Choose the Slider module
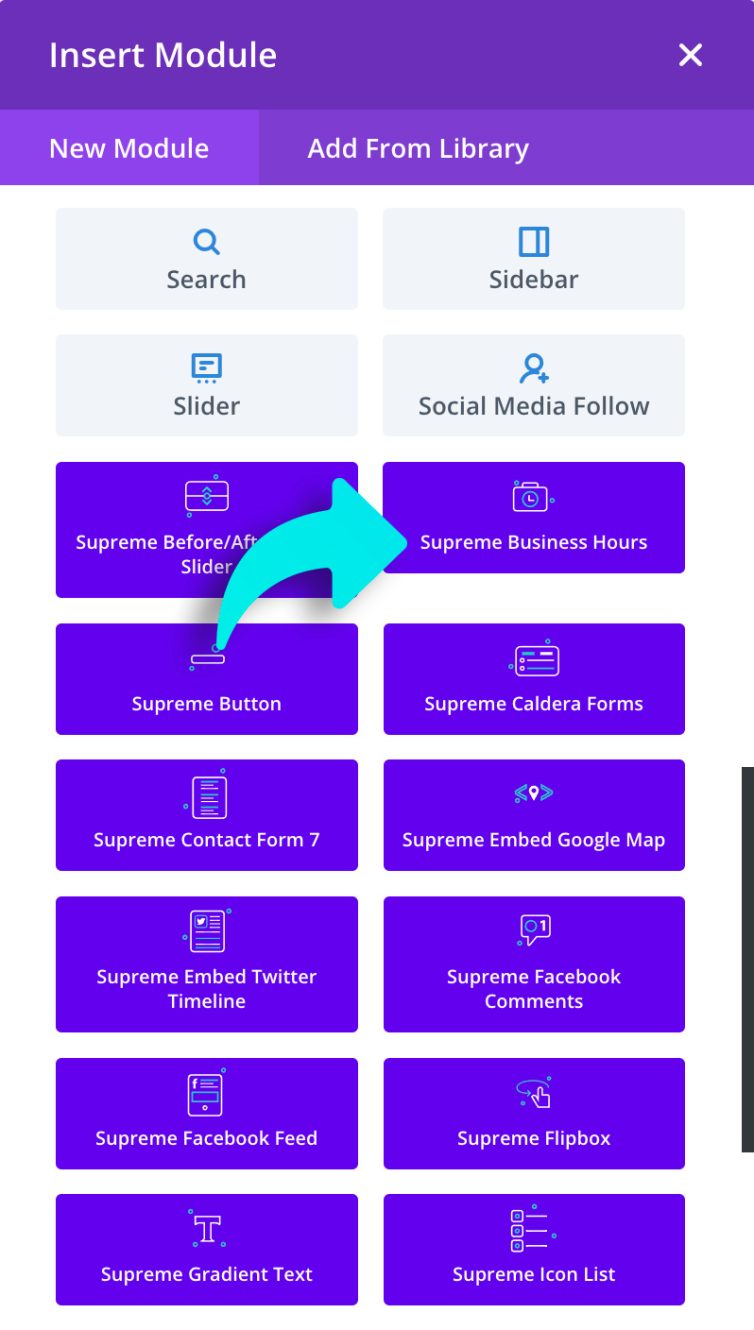Viewport: 754px width, 1330px height. 206,385
